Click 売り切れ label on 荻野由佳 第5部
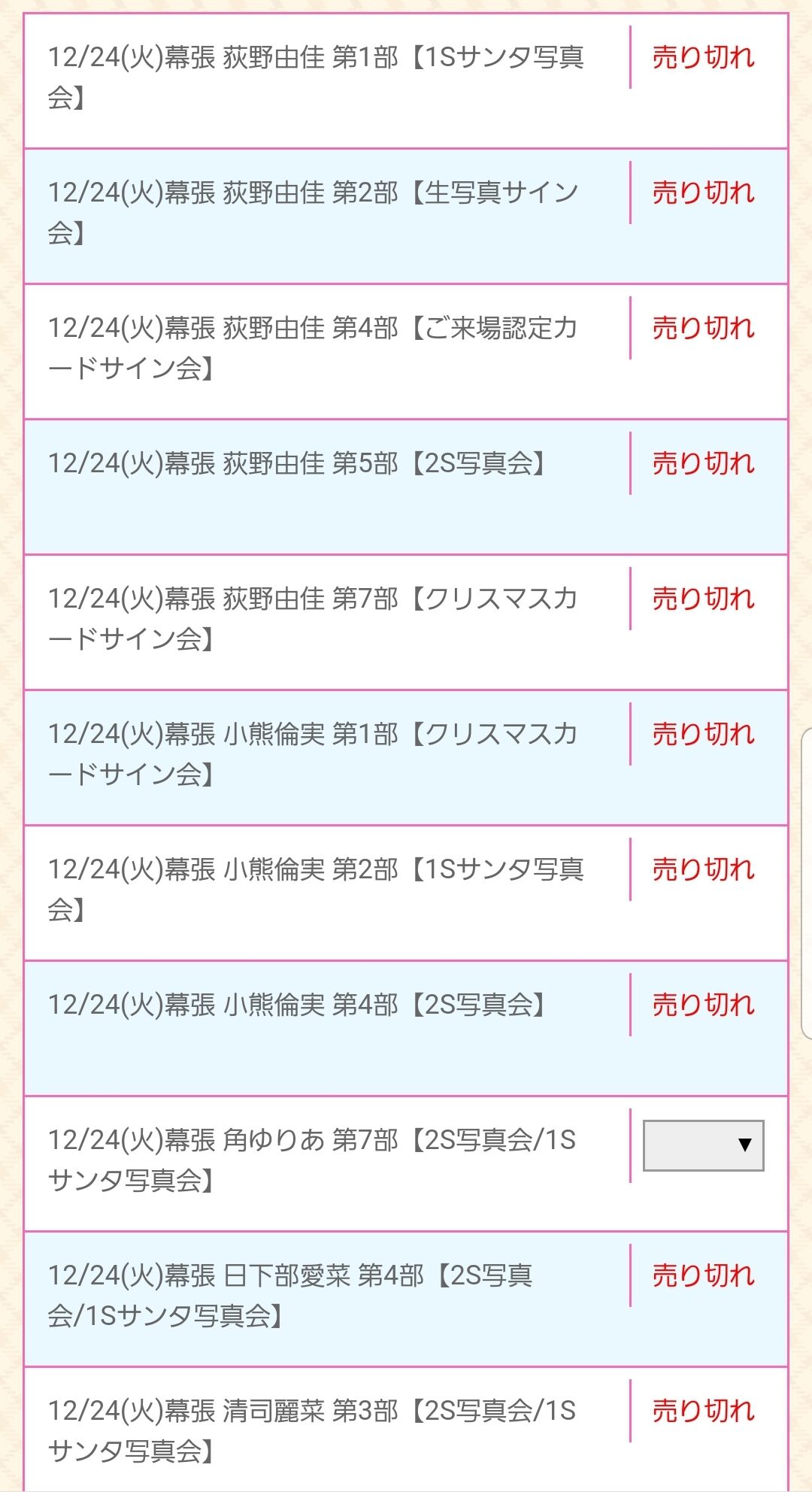 click(x=701, y=465)
